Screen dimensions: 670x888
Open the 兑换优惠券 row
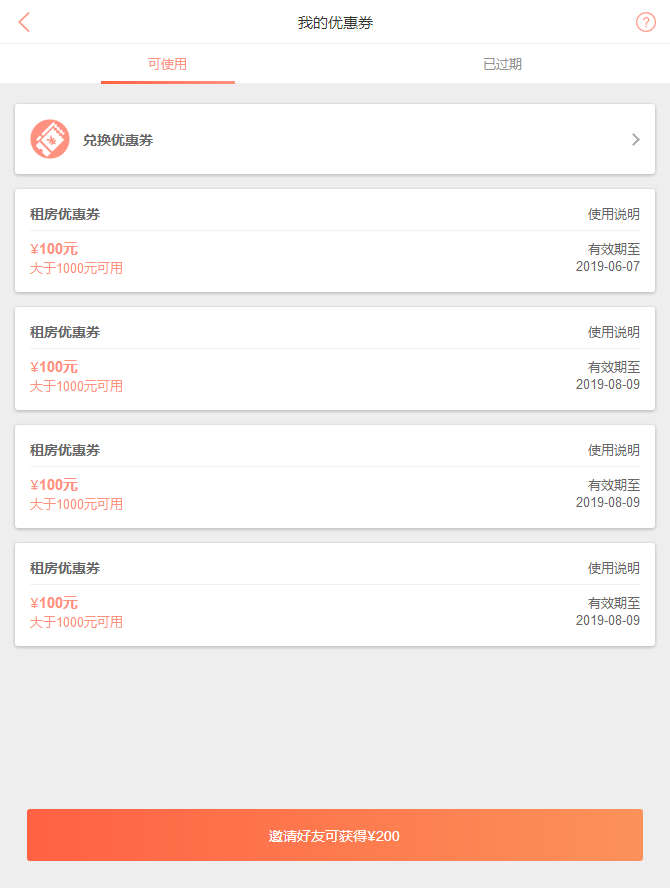click(x=335, y=140)
